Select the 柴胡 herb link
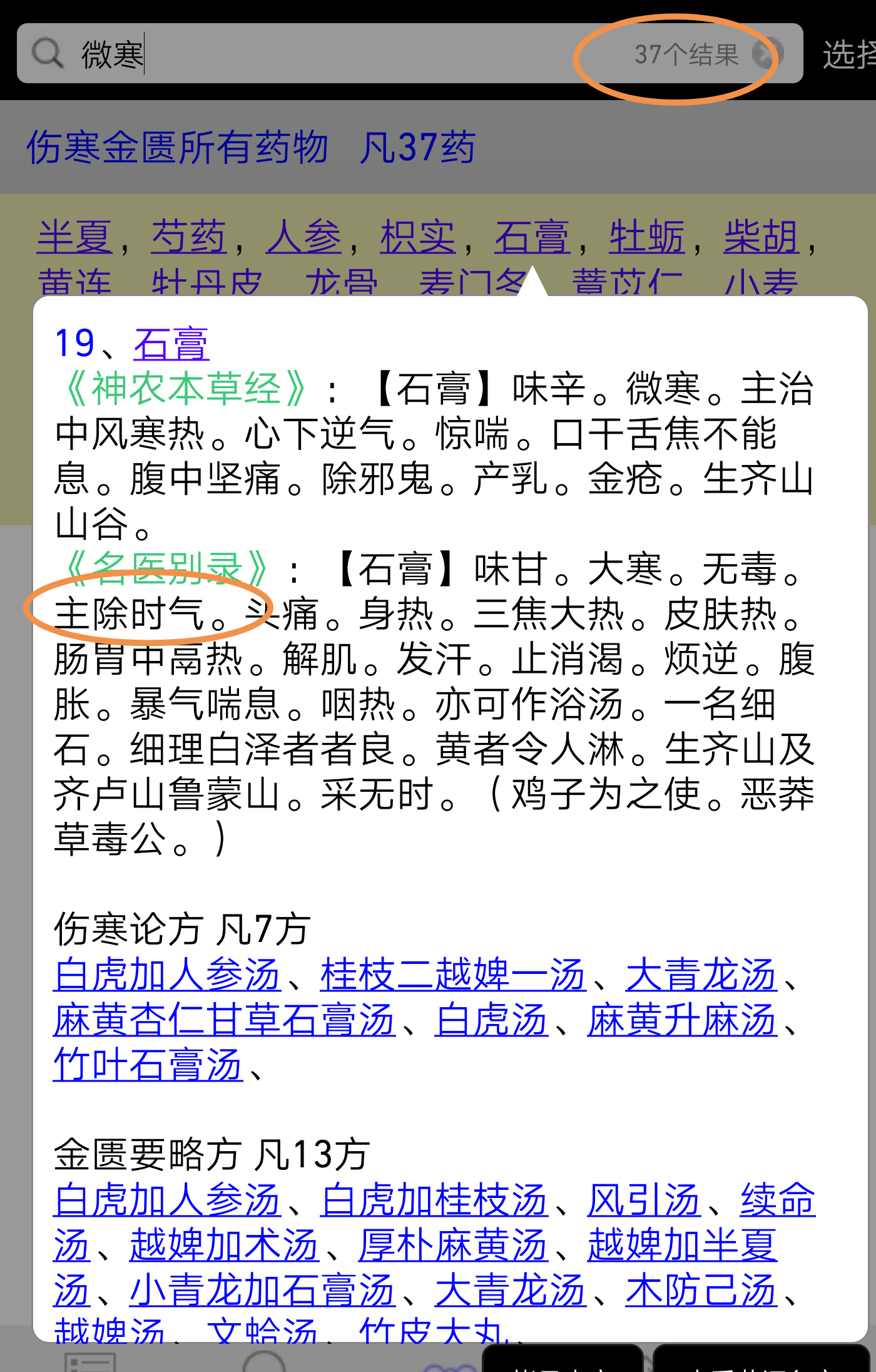Screen dimensions: 876x1372 pyautogui.click(x=761, y=237)
